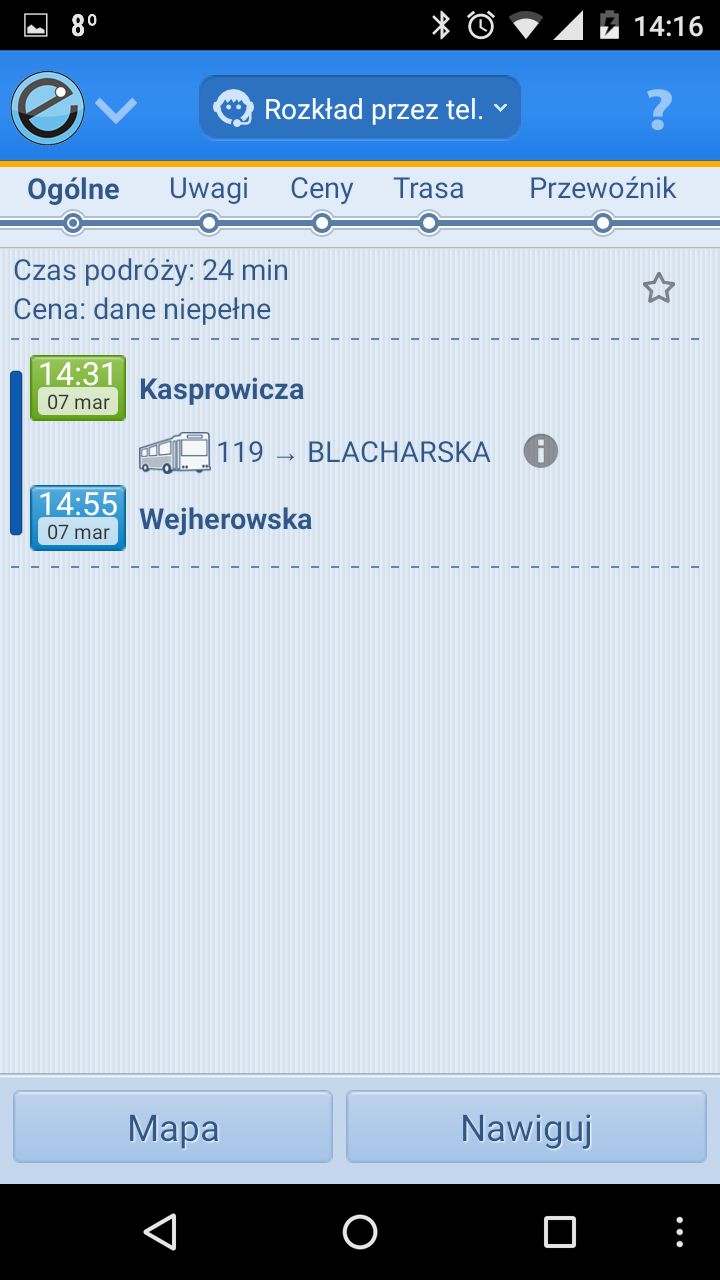This screenshot has width=720, height=1280.
Task: Switch to the Ceny tab
Action: point(321,189)
